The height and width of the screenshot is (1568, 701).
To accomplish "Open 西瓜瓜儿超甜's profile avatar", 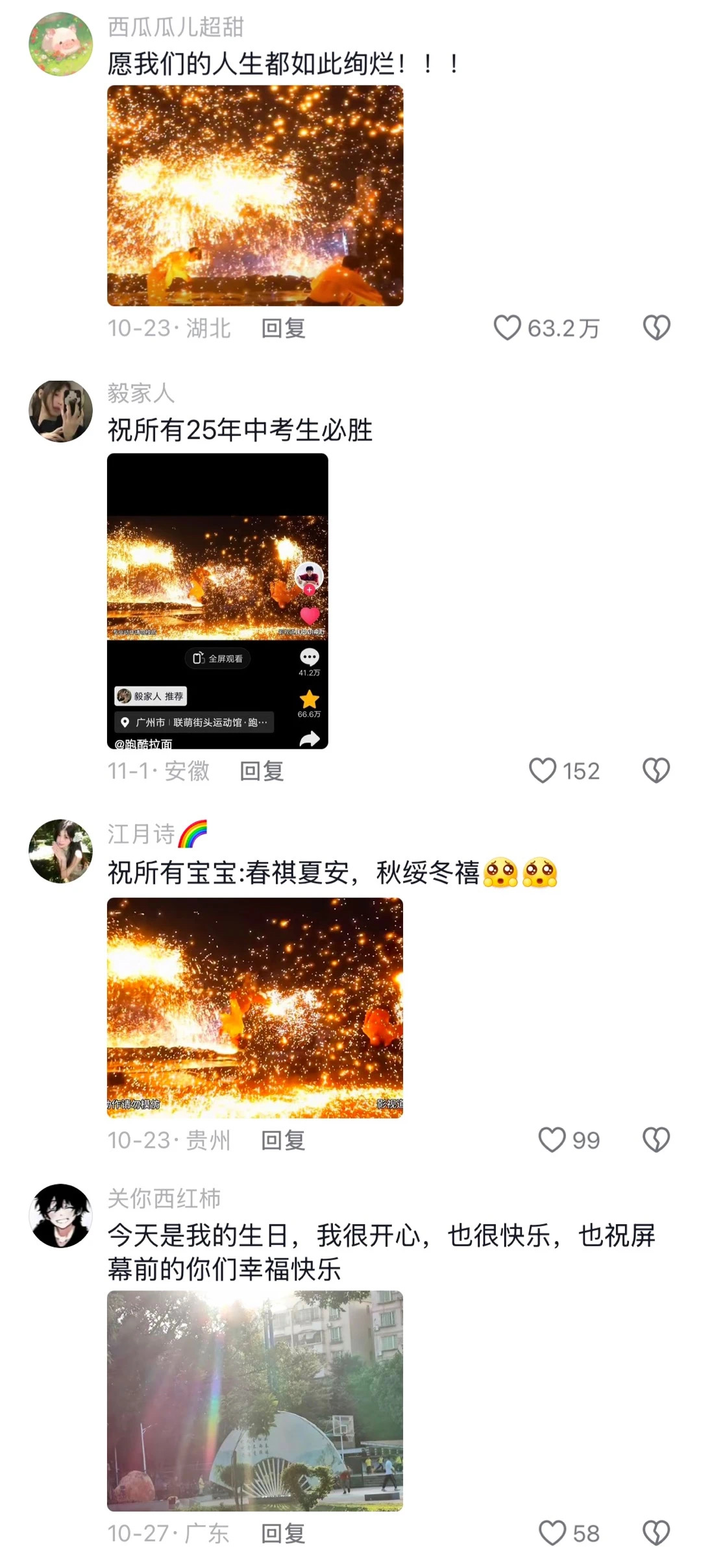I will click(61, 44).
